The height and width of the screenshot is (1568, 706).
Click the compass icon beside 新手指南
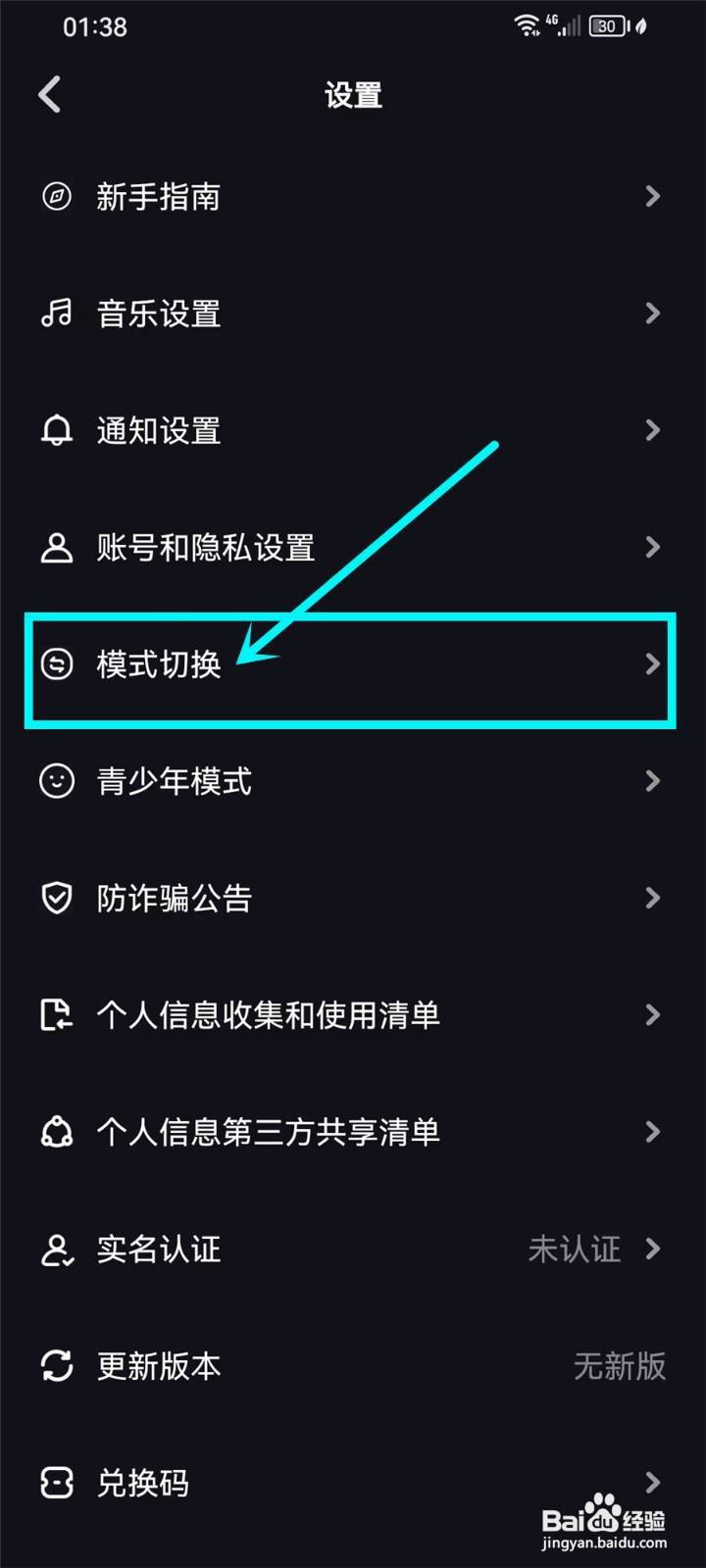pyautogui.click(x=56, y=197)
